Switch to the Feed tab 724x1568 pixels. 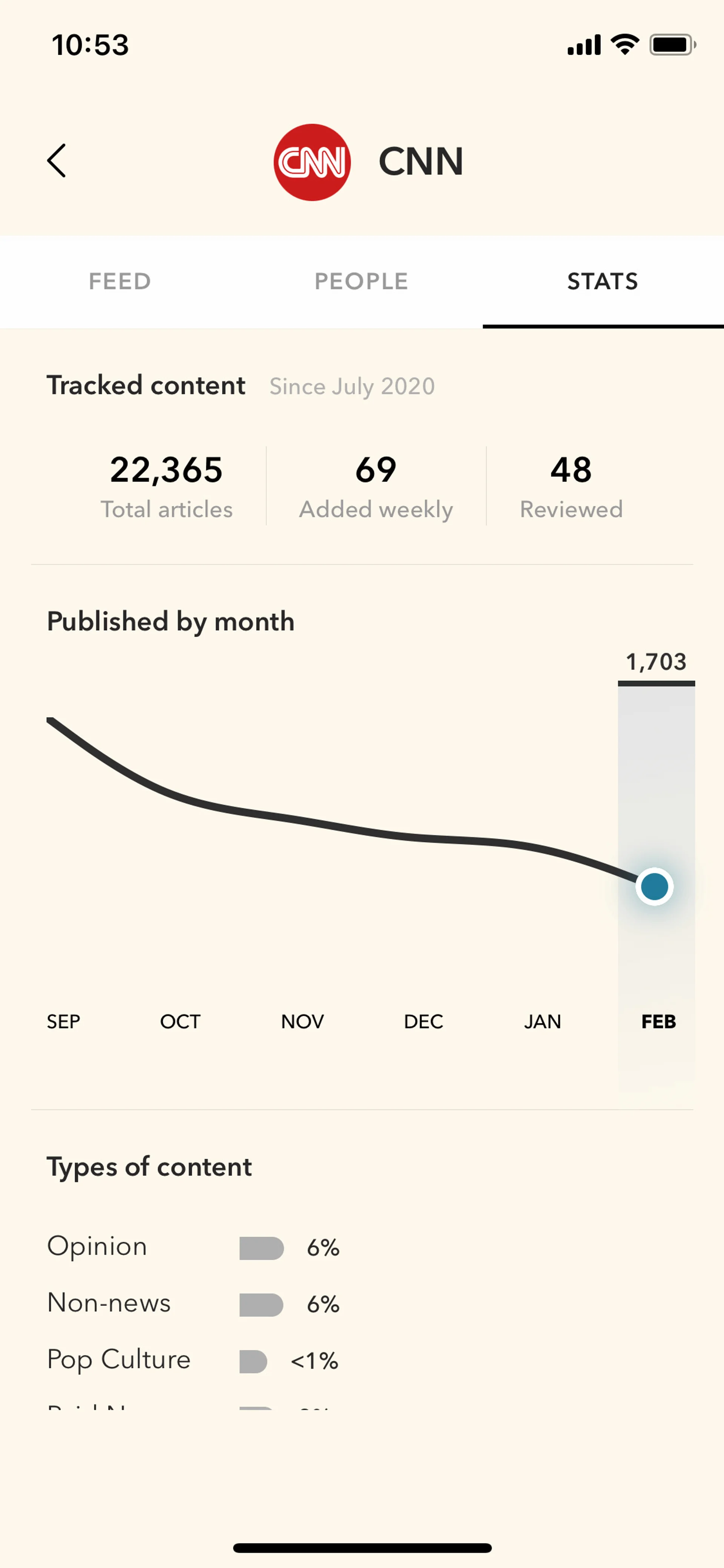point(120,281)
